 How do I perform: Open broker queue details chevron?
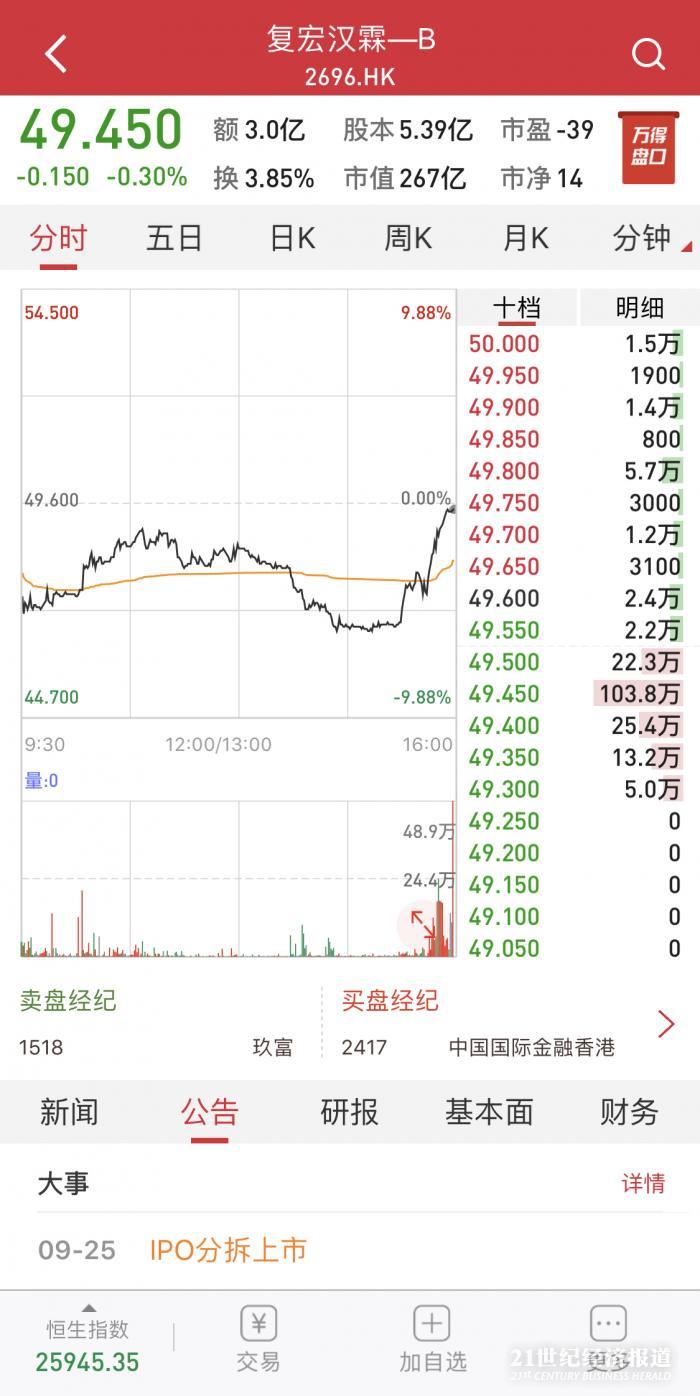pyautogui.click(x=666, y=1023)
